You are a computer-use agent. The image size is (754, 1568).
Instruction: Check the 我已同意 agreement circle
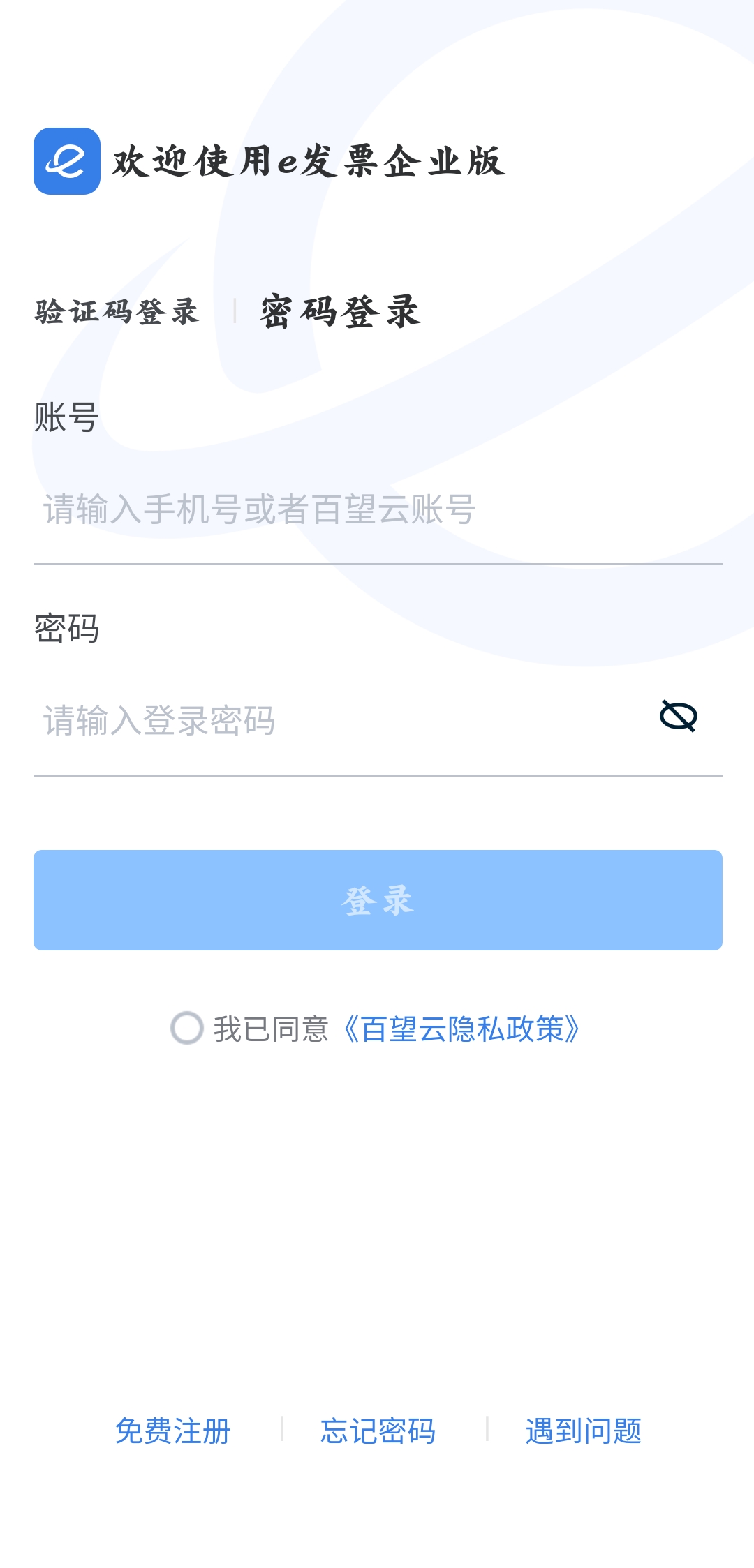point(187,1029)
